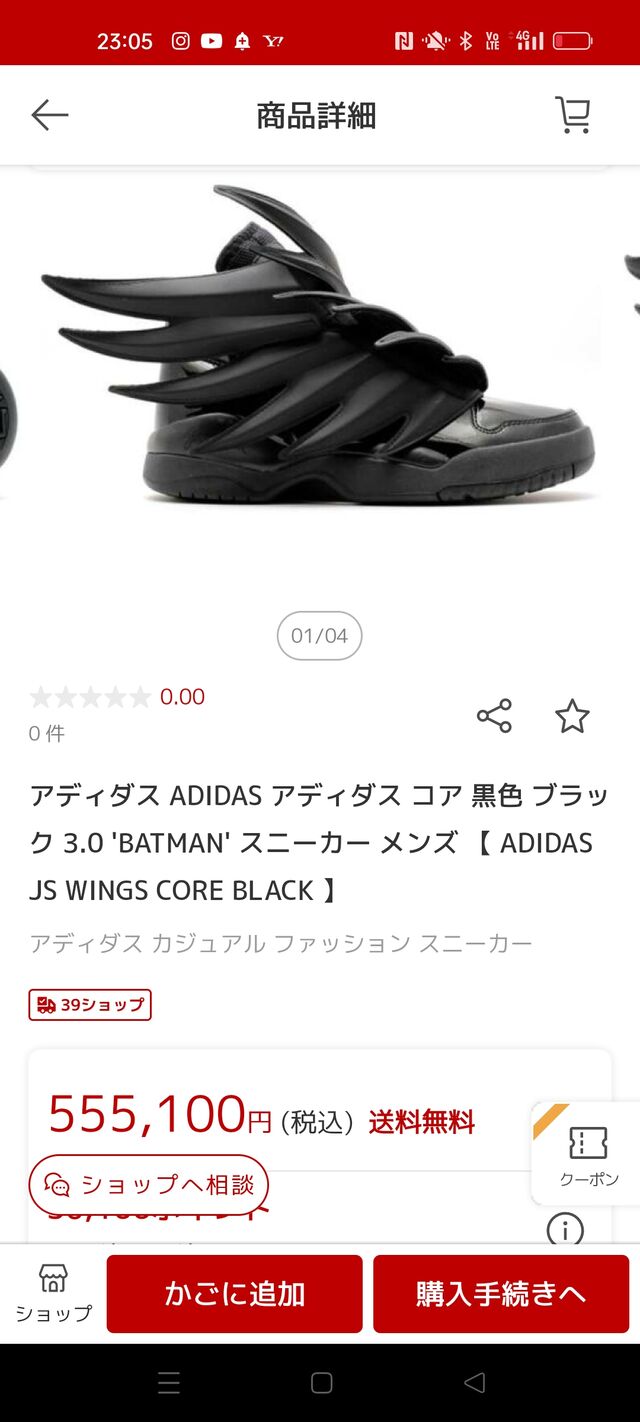Open the 39ショップ badge
The height and width of the screenshot is (1422, 640).
pyautogui.click(x=90, y=1005)
